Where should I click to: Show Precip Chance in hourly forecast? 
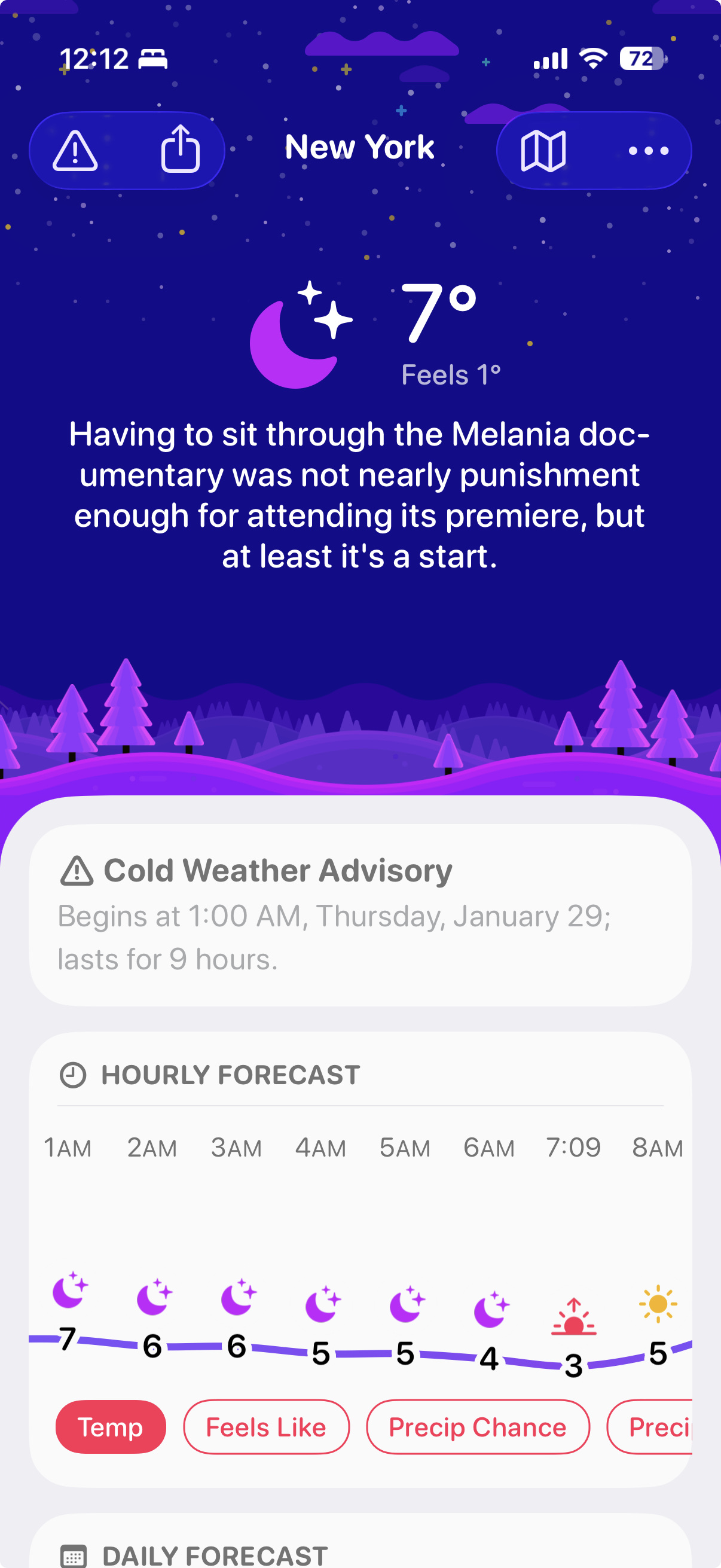[x=477, y=1426]
